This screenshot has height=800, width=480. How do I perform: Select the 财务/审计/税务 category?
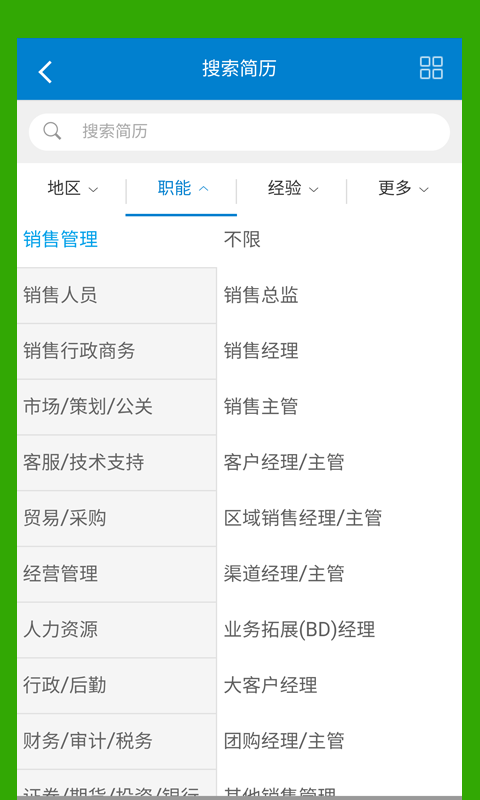[x=117, y=741]
